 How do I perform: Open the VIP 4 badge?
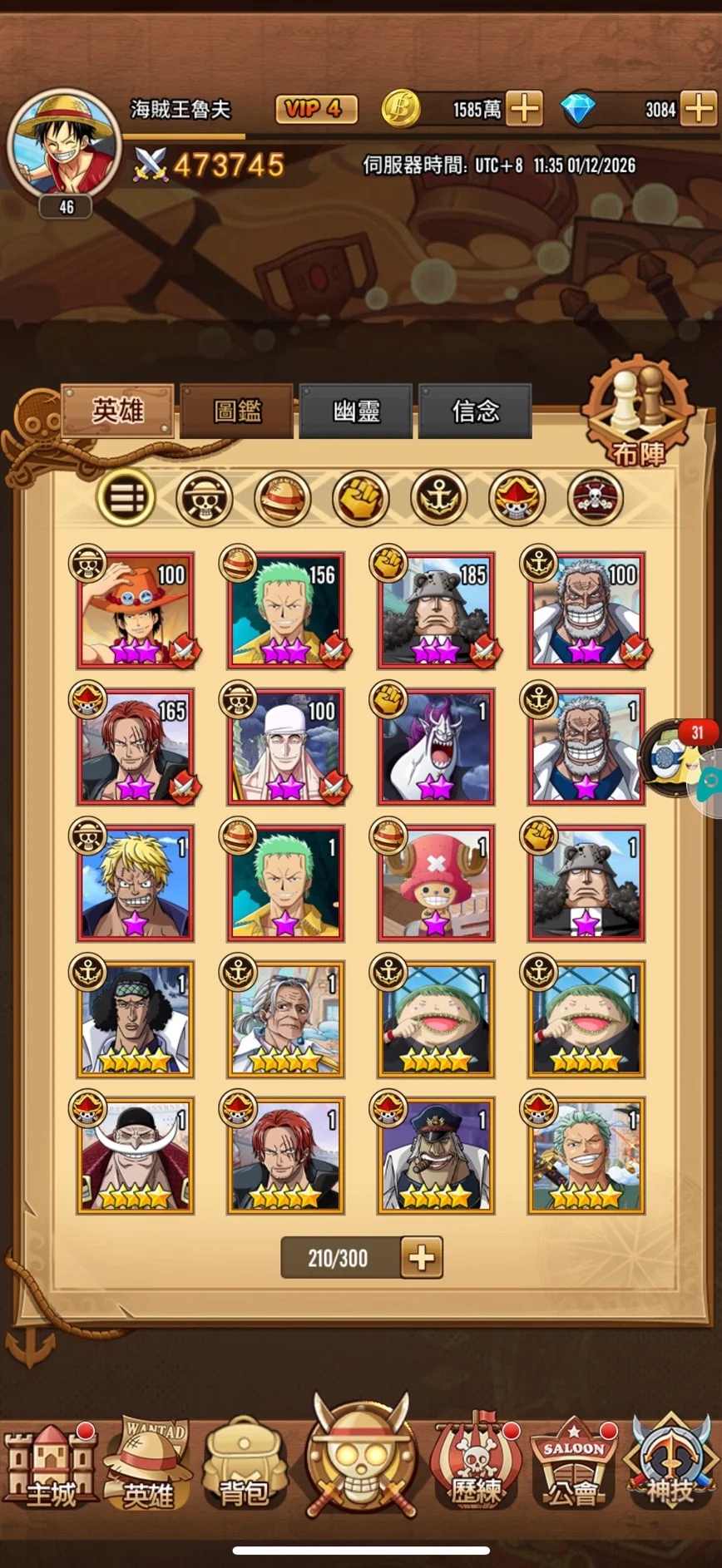click(x=316, y=109)
